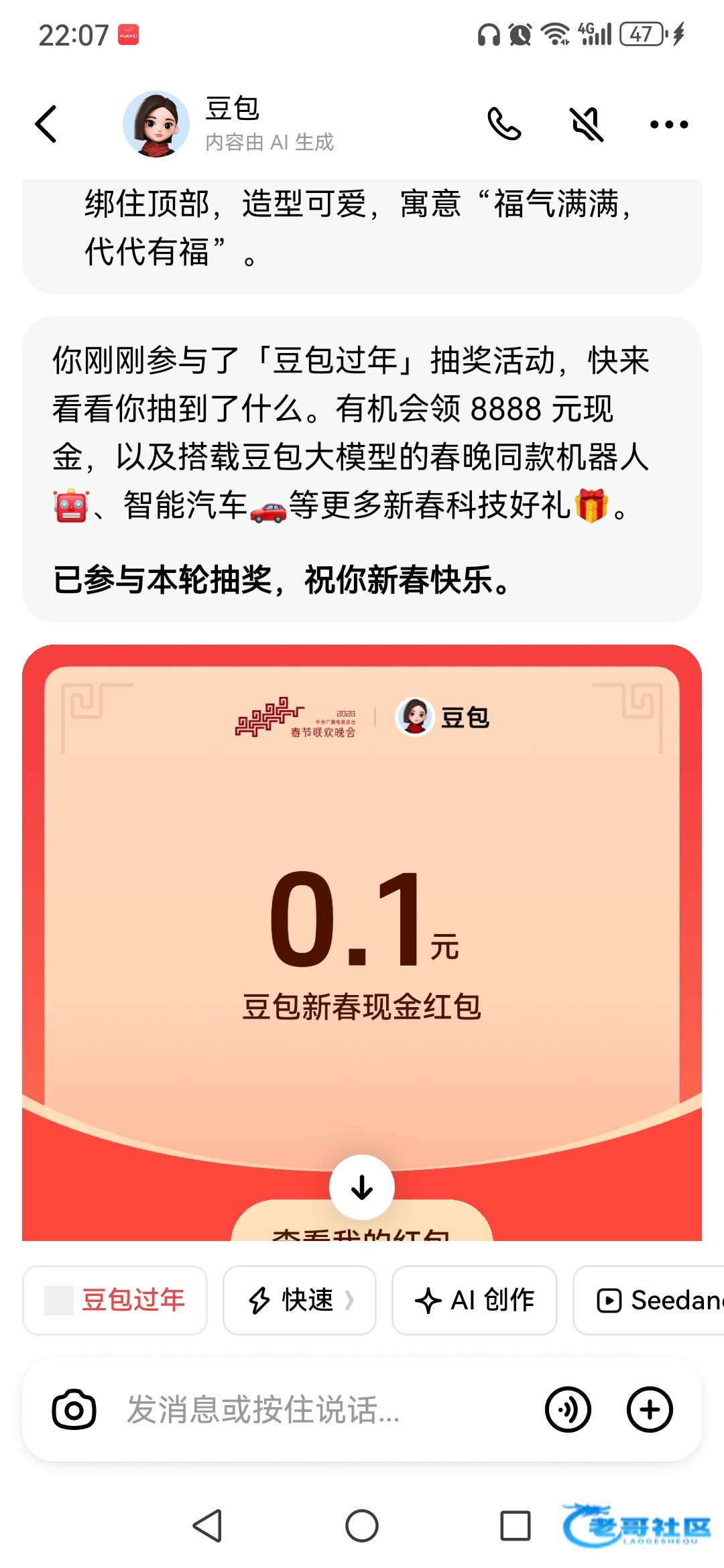This screenshot has width=724, height=1568.
Task: Focus the message input field
Action: tap(322, 1410)
